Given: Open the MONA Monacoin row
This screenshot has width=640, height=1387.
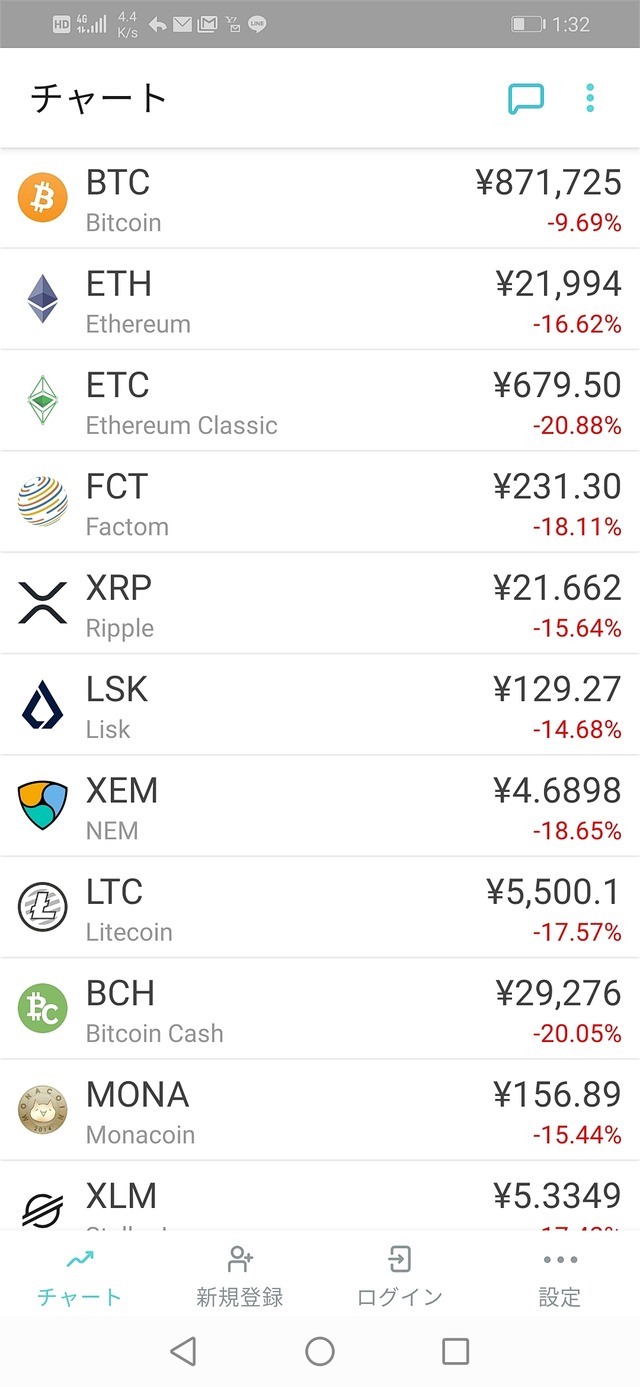Looking at the screenshot, I should (320, 1111).
